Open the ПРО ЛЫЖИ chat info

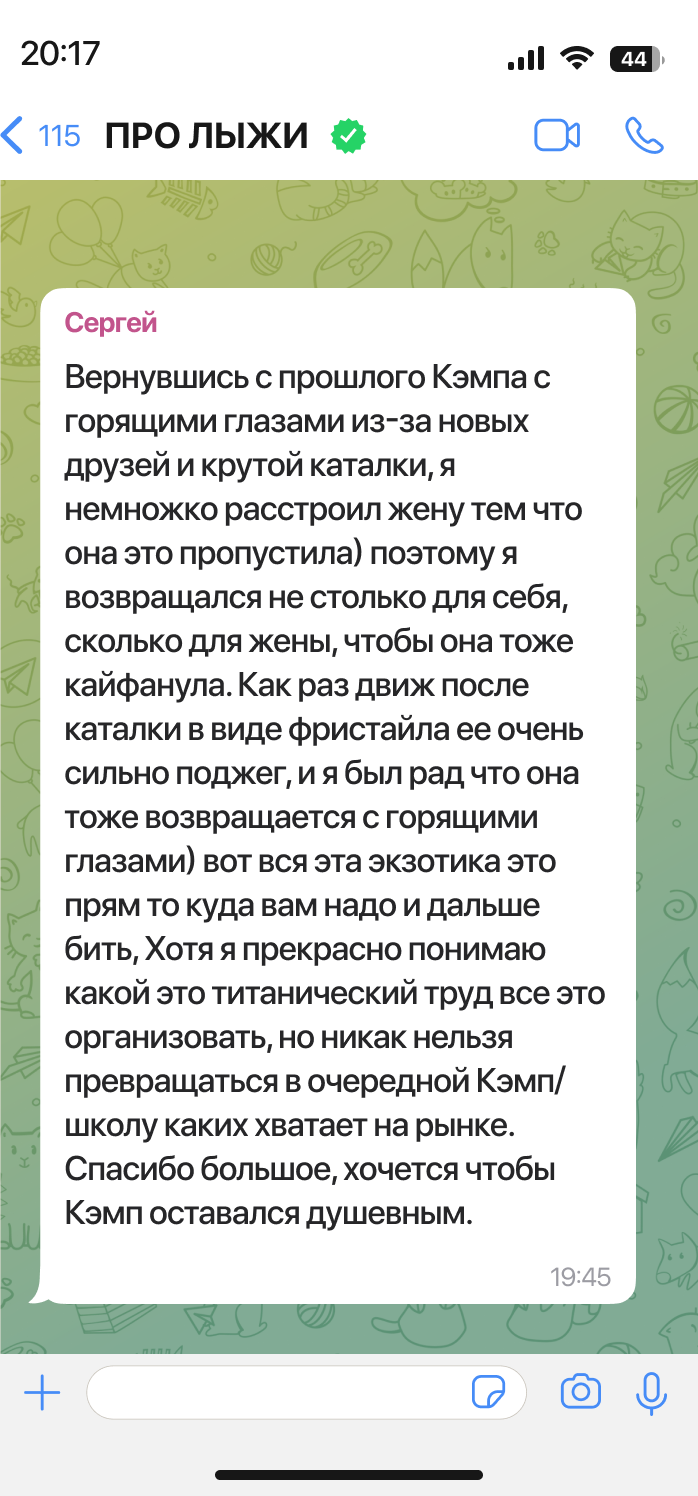click(x=235, y=135)
